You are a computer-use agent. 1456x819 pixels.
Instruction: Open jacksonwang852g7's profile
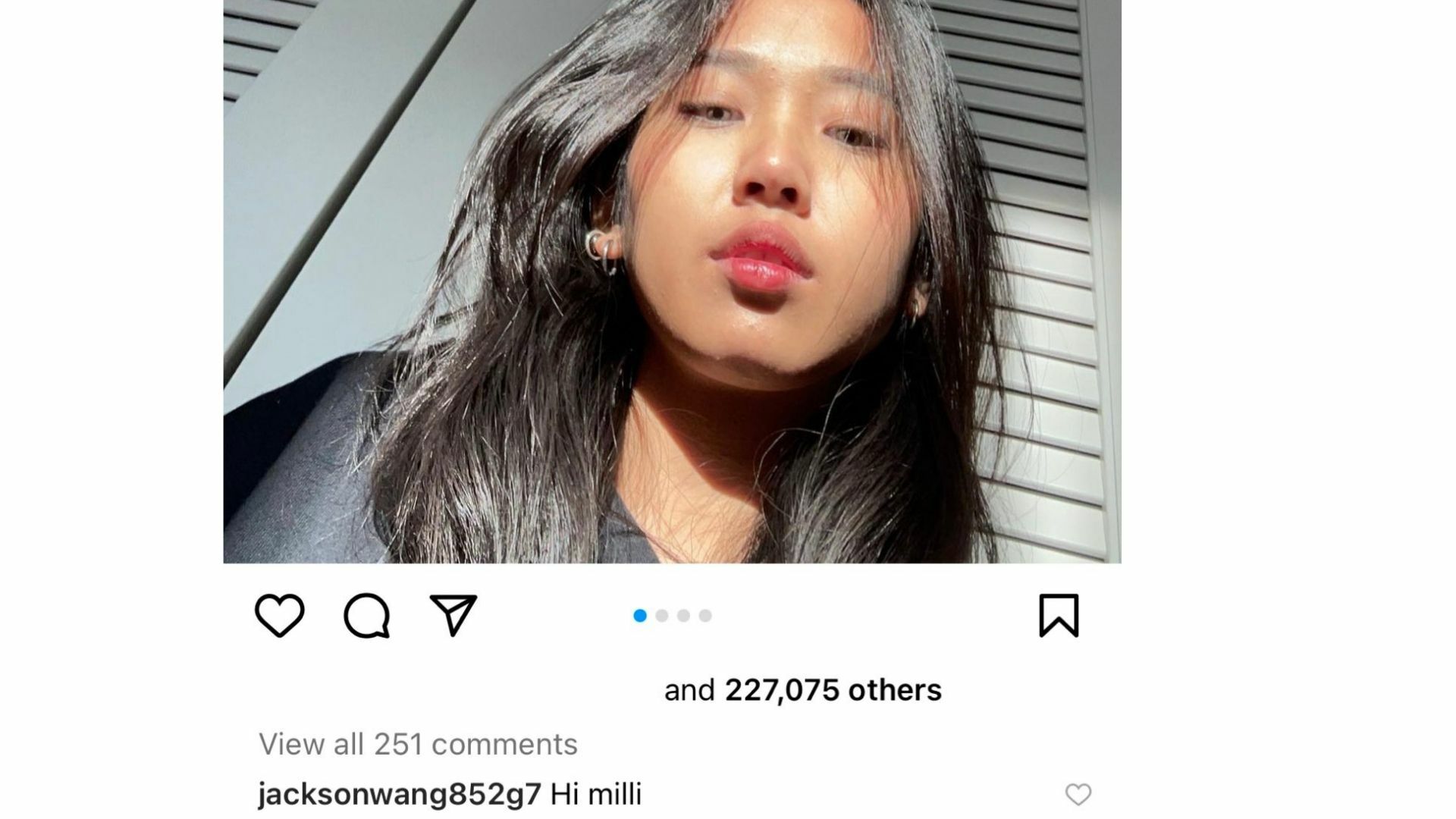(x=400, y=795)
